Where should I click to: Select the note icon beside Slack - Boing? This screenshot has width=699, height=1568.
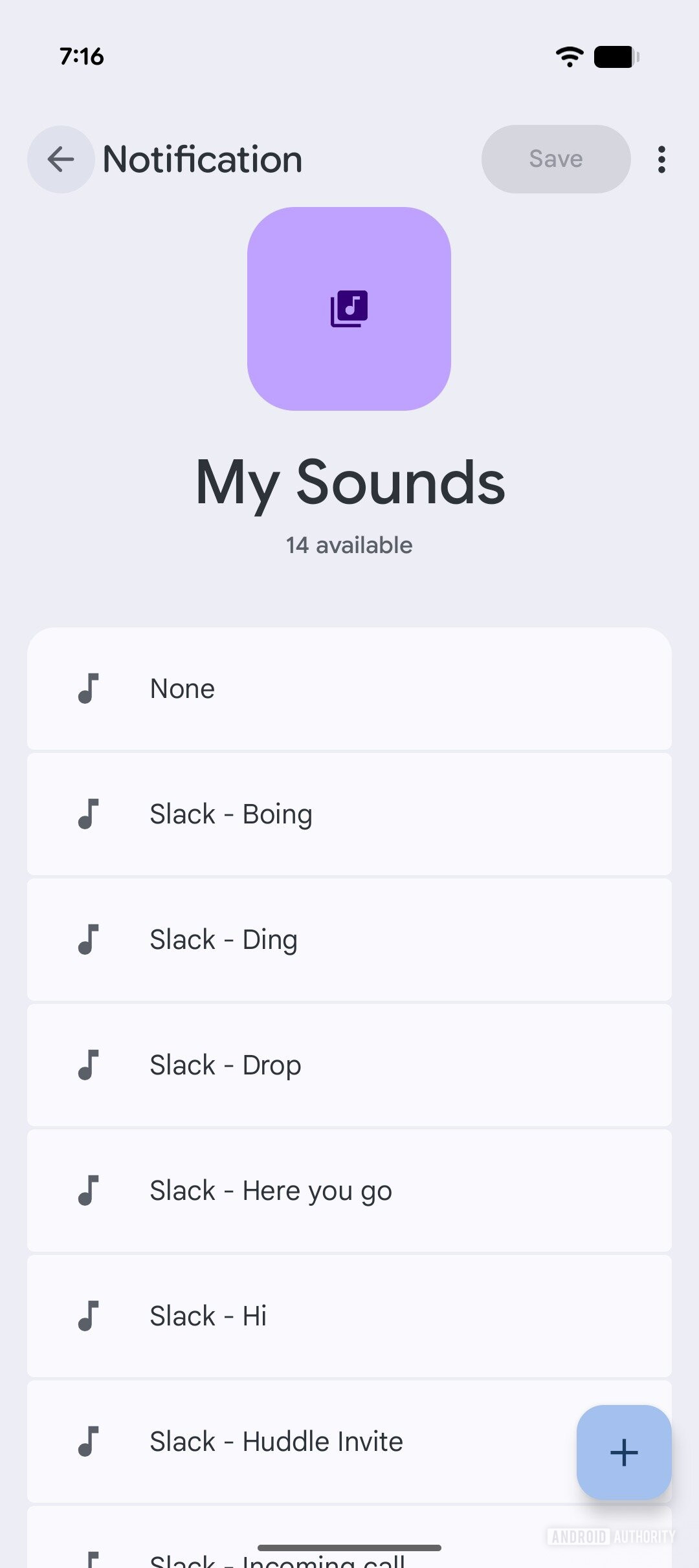[x=89, y=813]
